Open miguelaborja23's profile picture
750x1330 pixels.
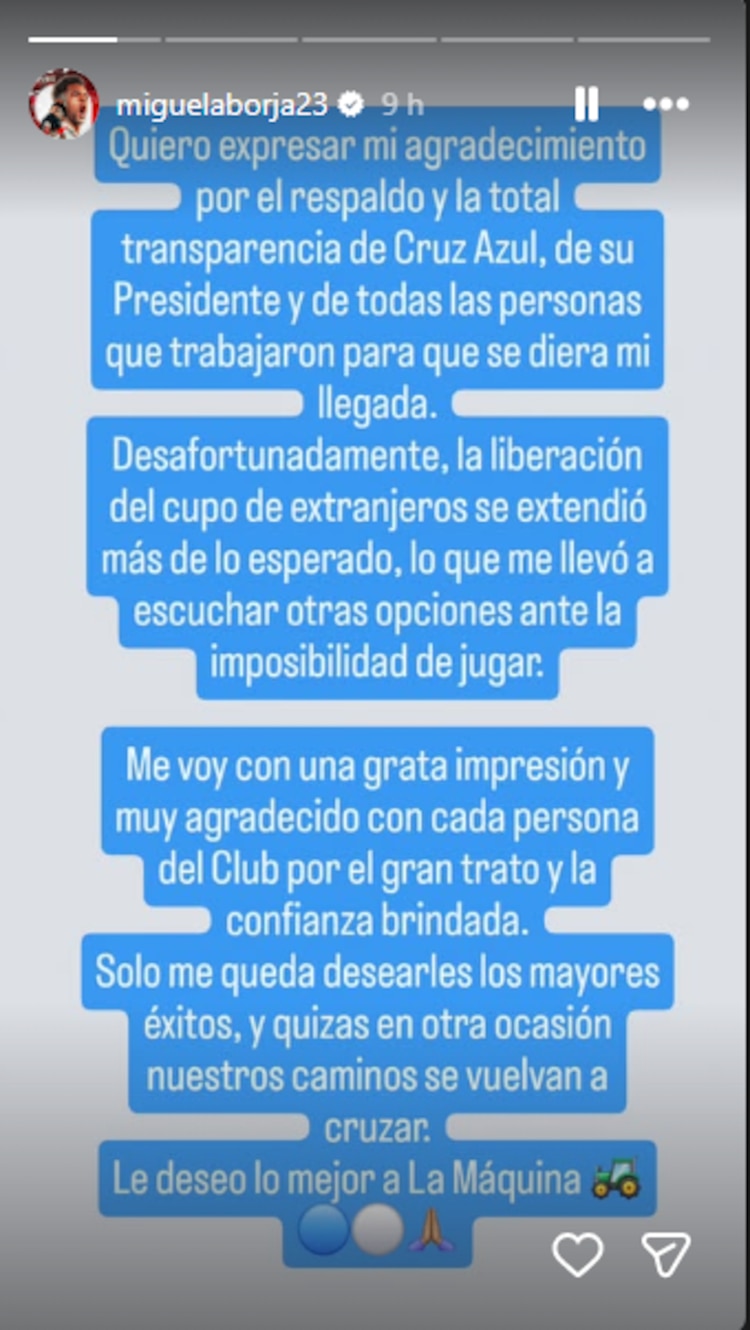(60, 100)
